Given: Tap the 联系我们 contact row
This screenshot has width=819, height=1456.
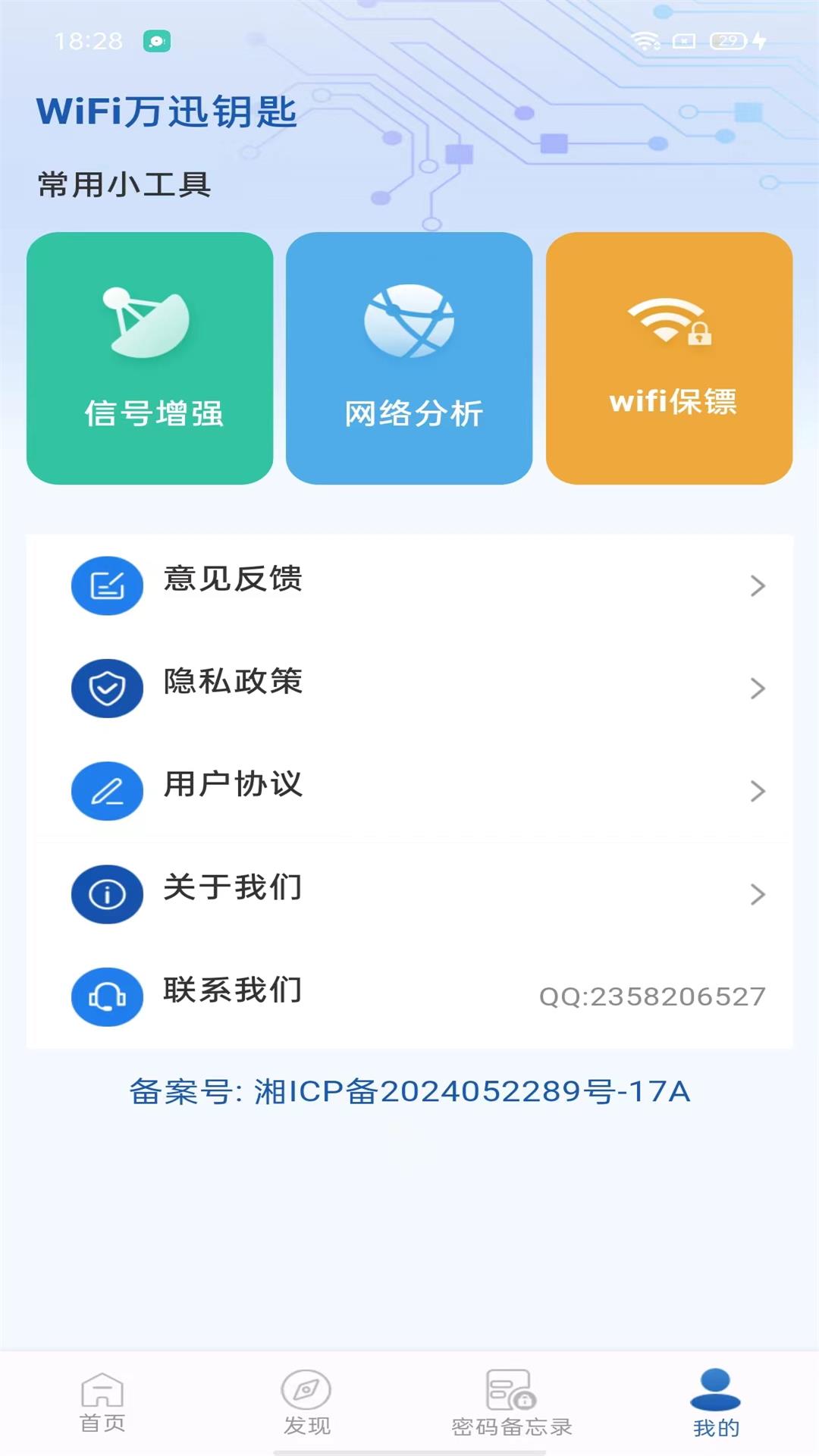Looking at the screenshot, I should click(409, 996).
